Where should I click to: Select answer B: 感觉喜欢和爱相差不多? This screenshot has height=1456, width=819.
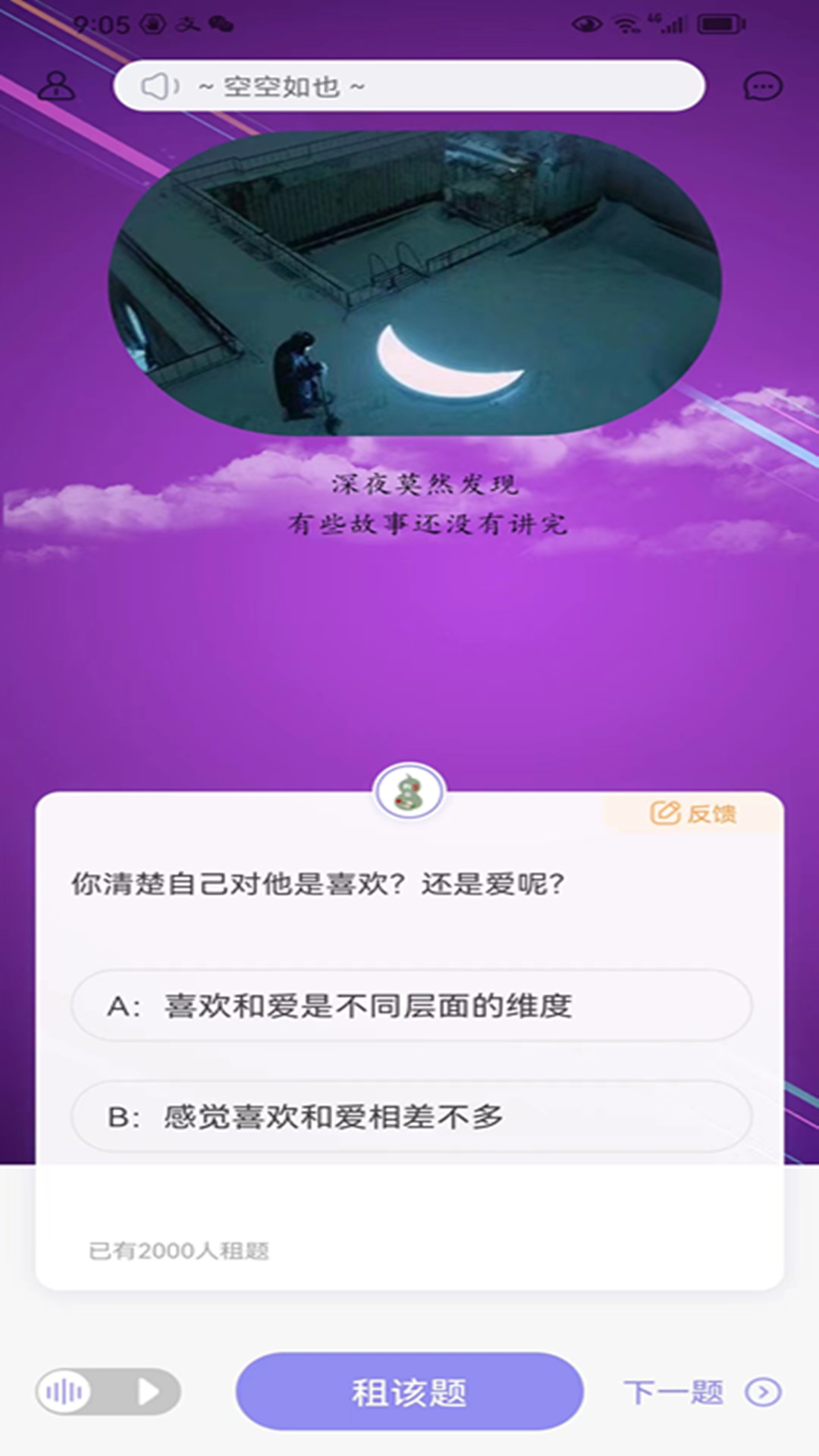click(411, 1116)
